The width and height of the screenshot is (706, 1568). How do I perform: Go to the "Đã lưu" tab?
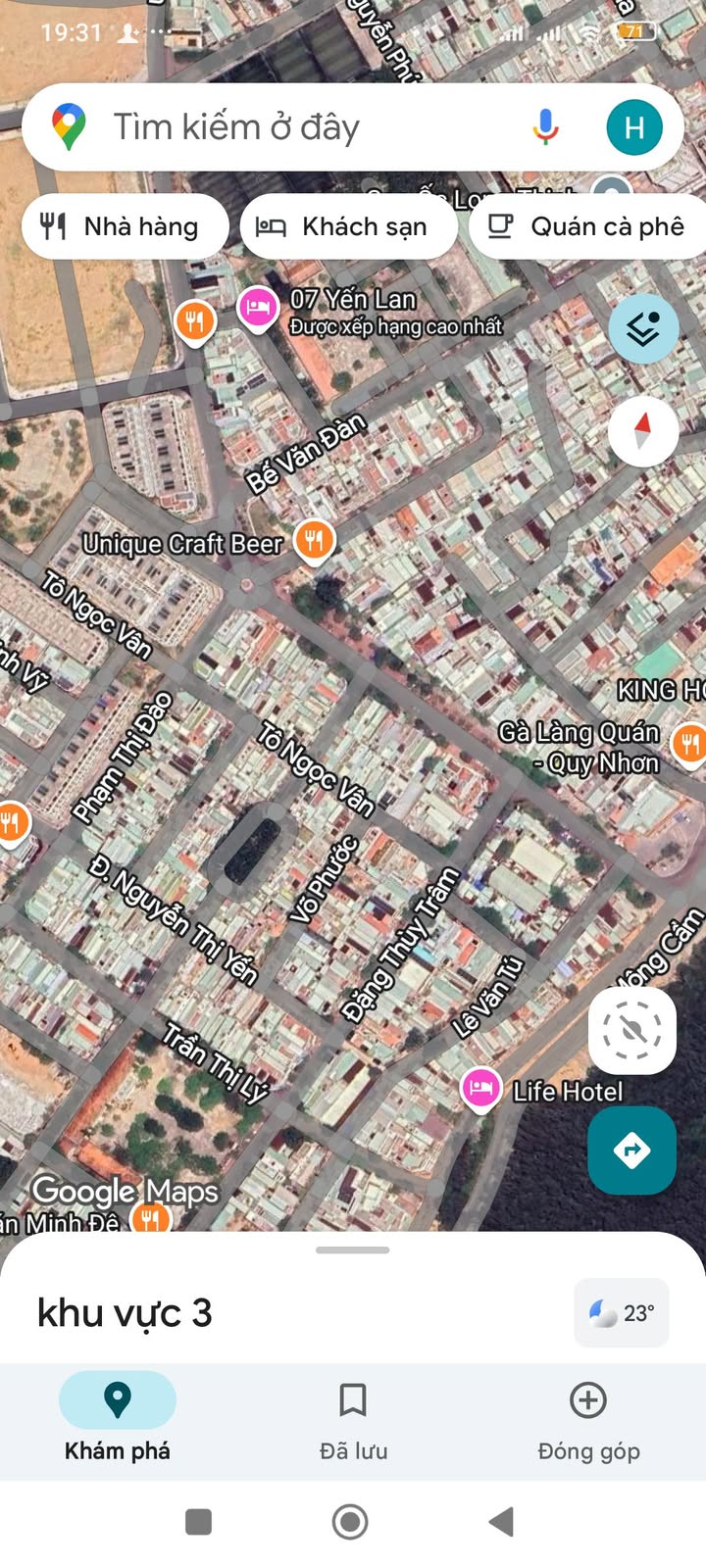coord(353,1417)
